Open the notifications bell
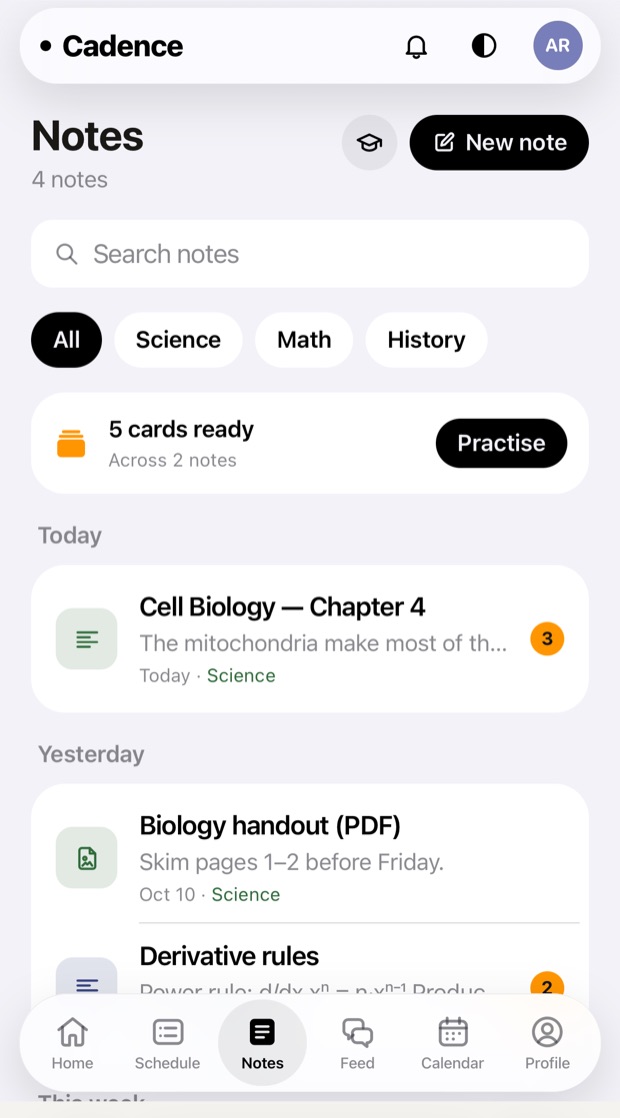 pos(416,46)
